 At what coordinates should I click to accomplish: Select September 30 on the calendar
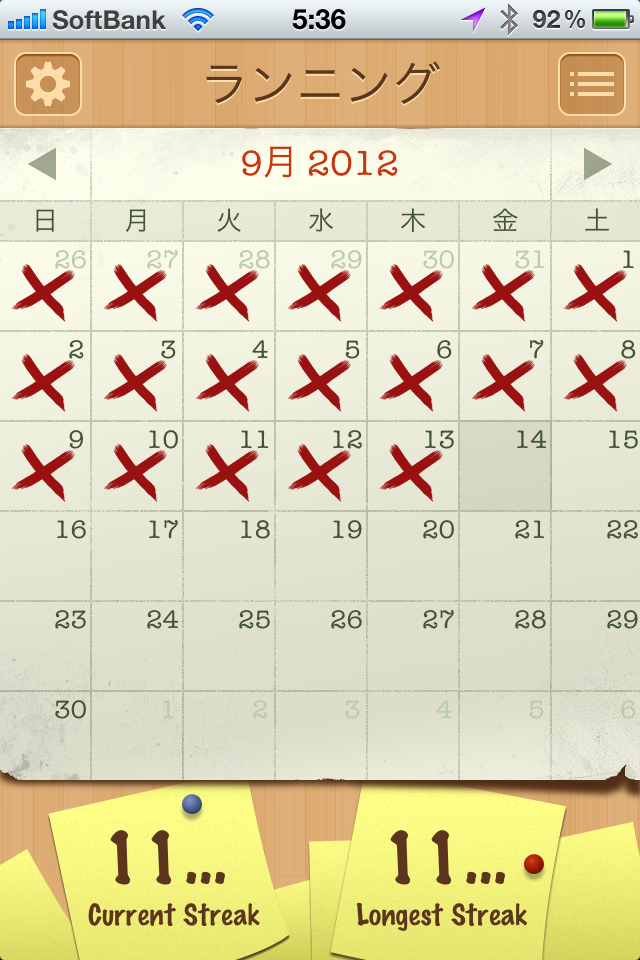point(46,737)
